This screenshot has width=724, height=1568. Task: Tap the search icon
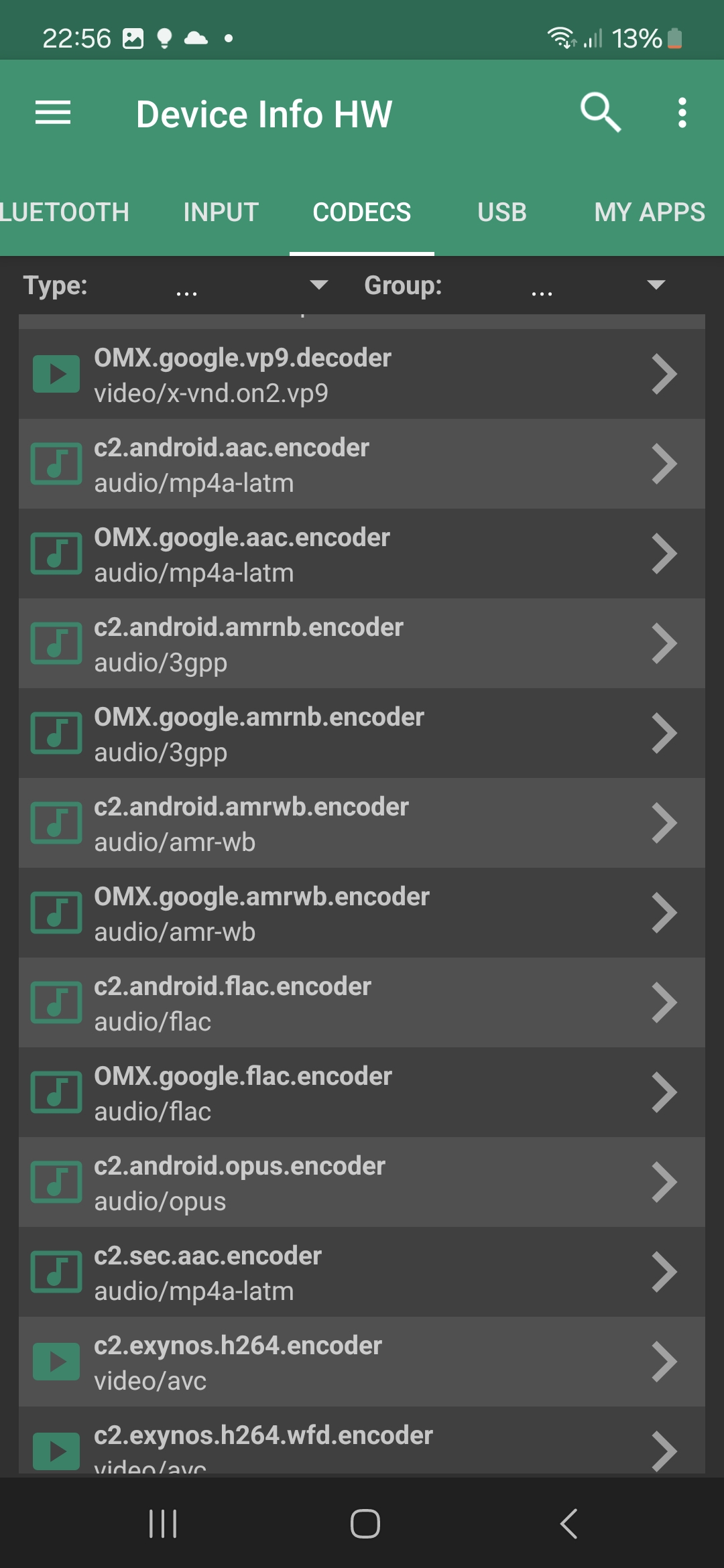tap(600, 113)
